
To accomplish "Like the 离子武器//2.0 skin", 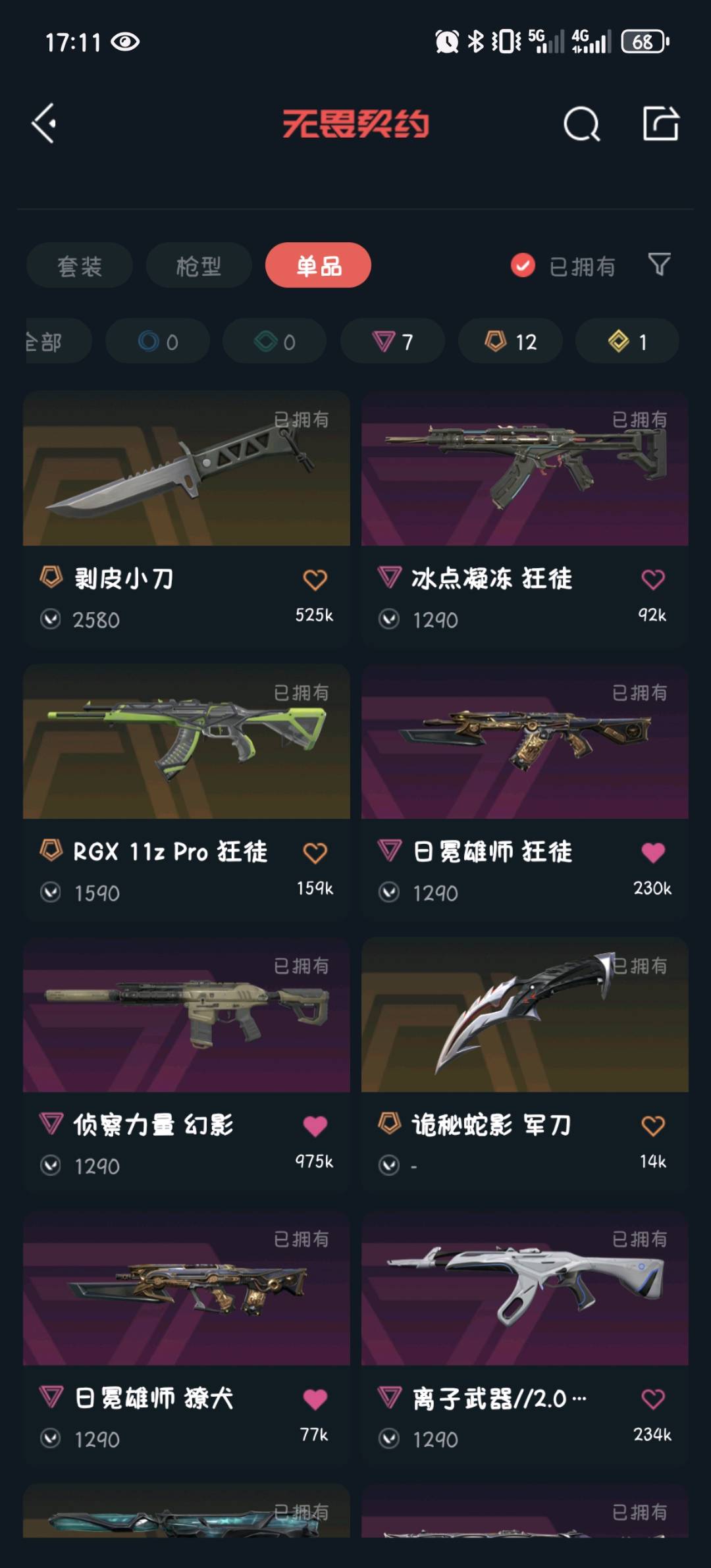I will pos(652,1399).
